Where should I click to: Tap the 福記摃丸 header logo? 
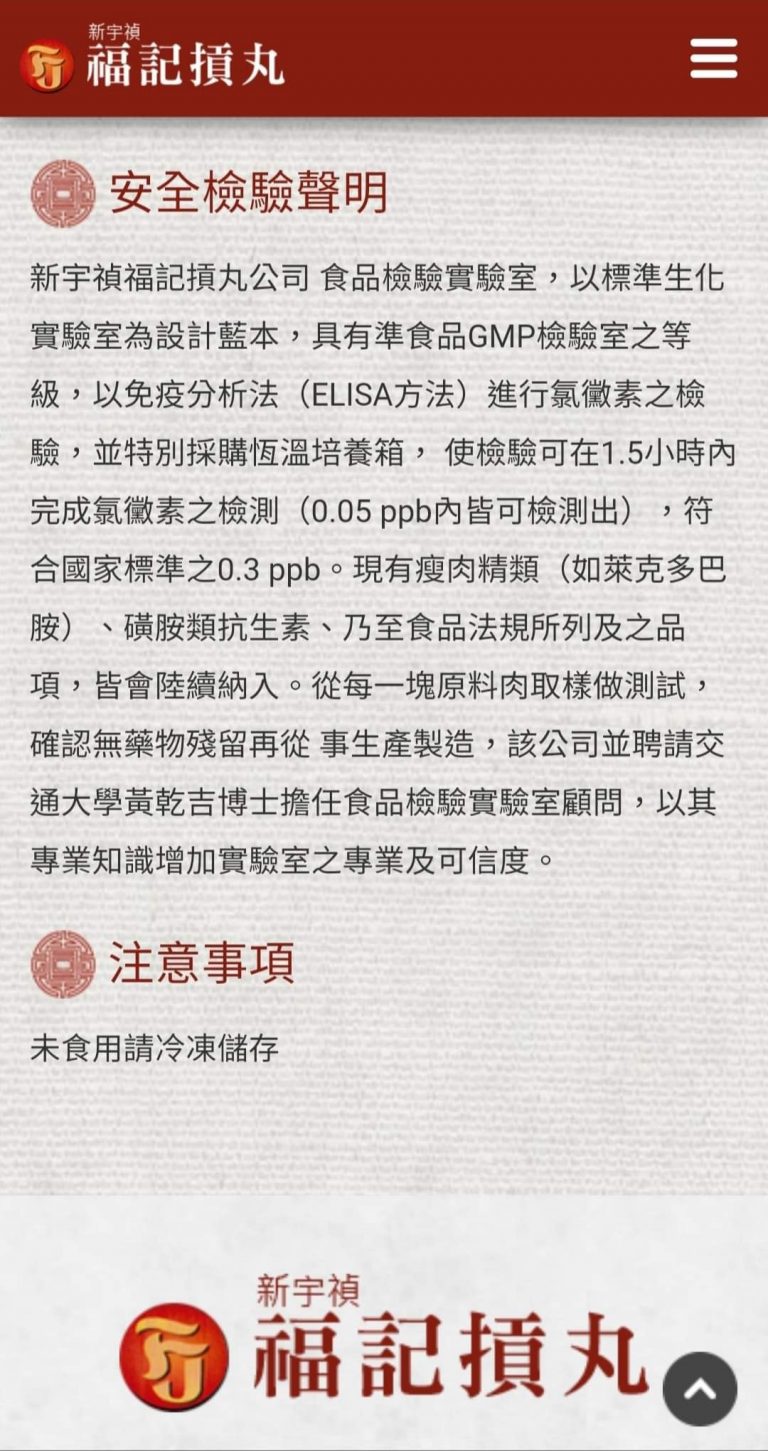(153, 59)
